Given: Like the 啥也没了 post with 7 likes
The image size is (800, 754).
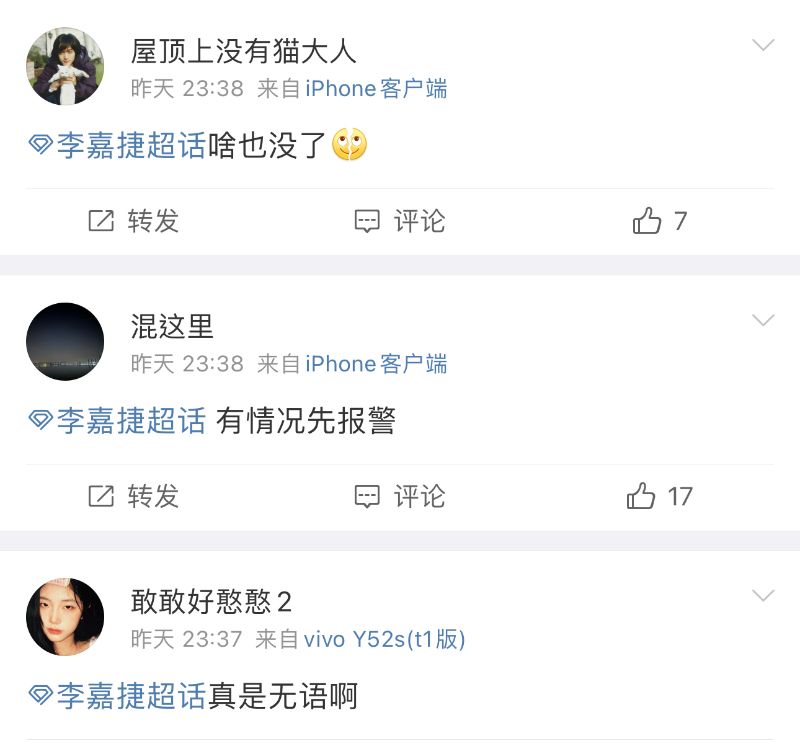Looking at the screenshot, I should pos(660,221).
